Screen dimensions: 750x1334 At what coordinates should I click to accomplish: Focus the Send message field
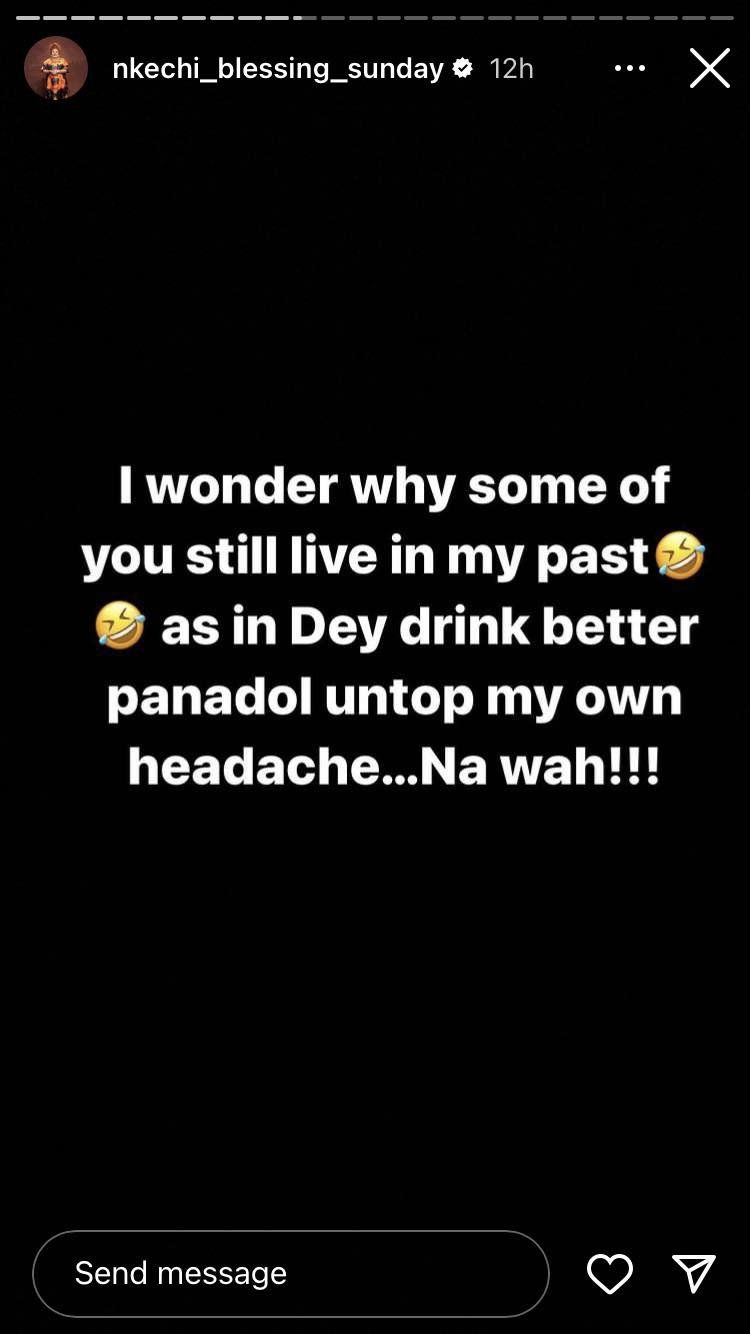[x=290, y=1273]
